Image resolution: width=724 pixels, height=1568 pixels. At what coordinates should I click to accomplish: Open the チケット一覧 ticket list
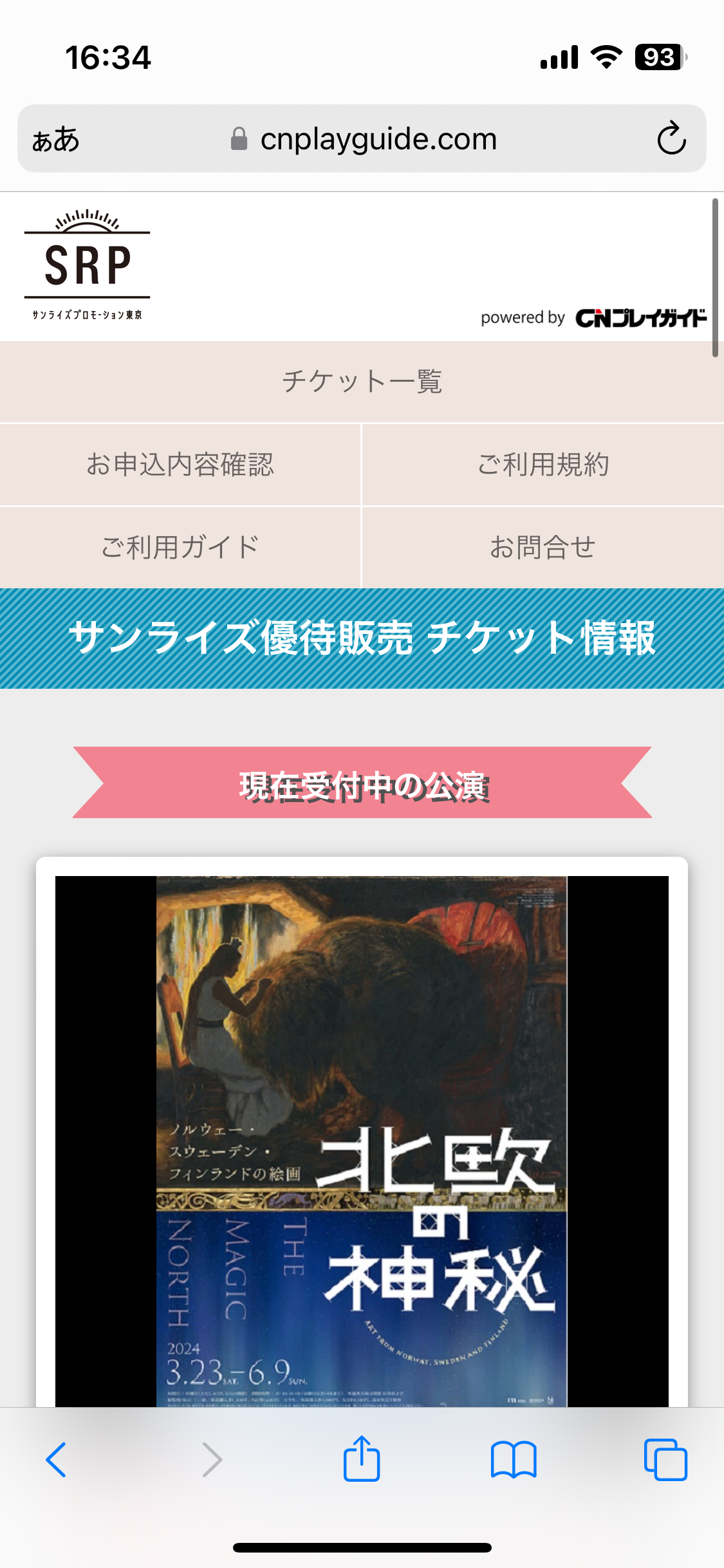[x=362, y=382]
